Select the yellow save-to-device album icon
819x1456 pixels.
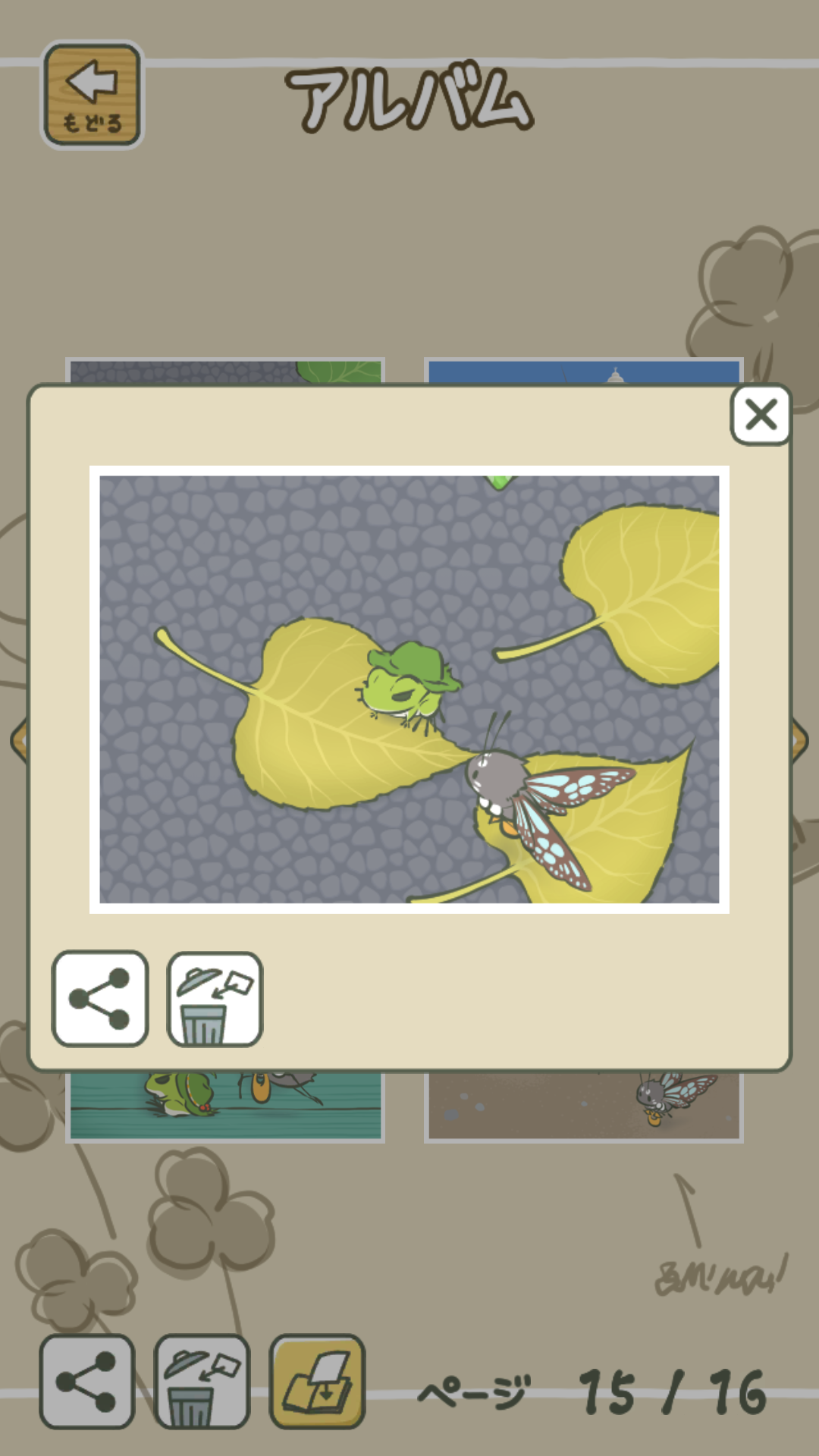[x=315, y=1380]
